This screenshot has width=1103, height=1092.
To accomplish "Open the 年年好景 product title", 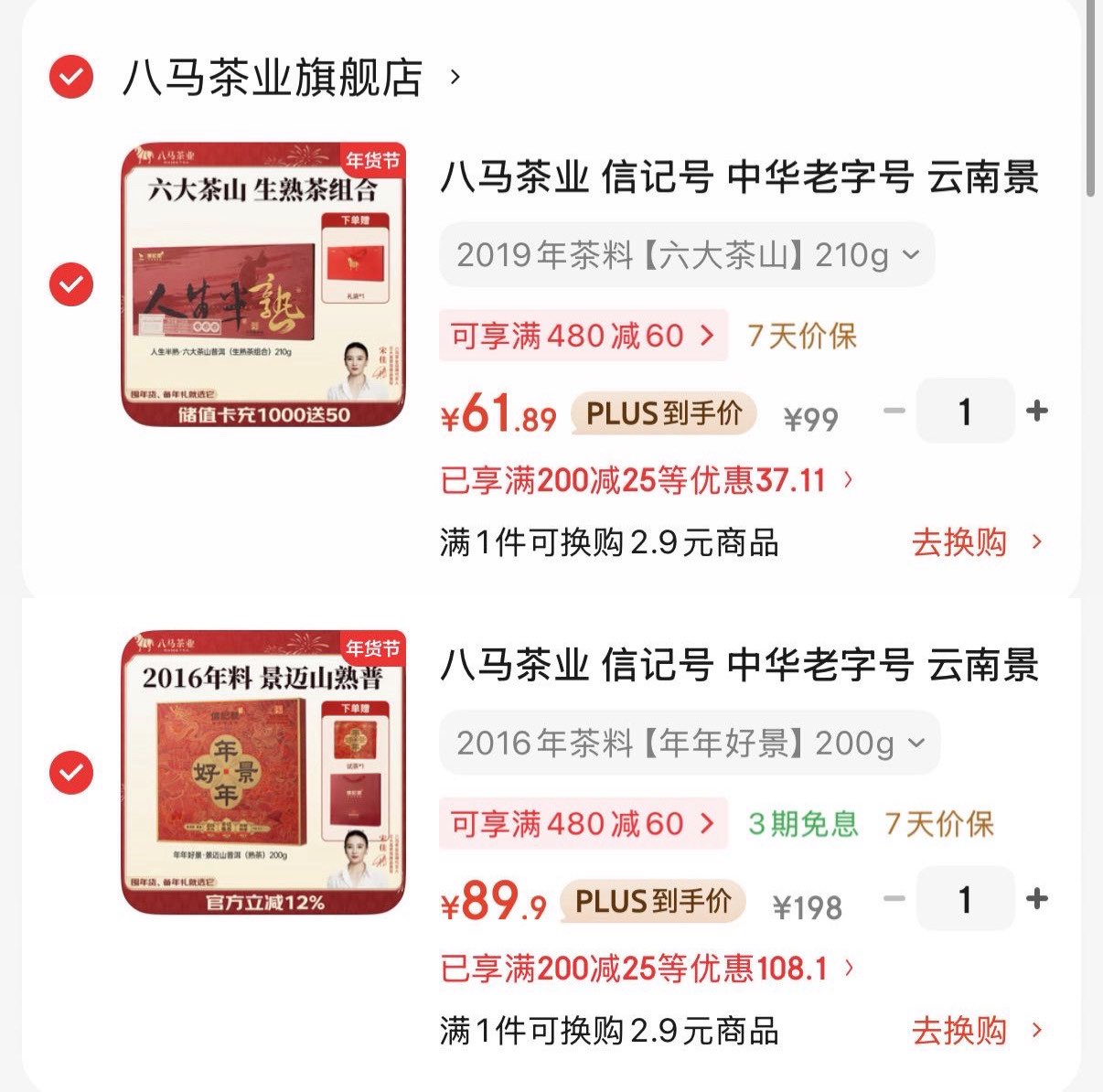I will (739, 665).
